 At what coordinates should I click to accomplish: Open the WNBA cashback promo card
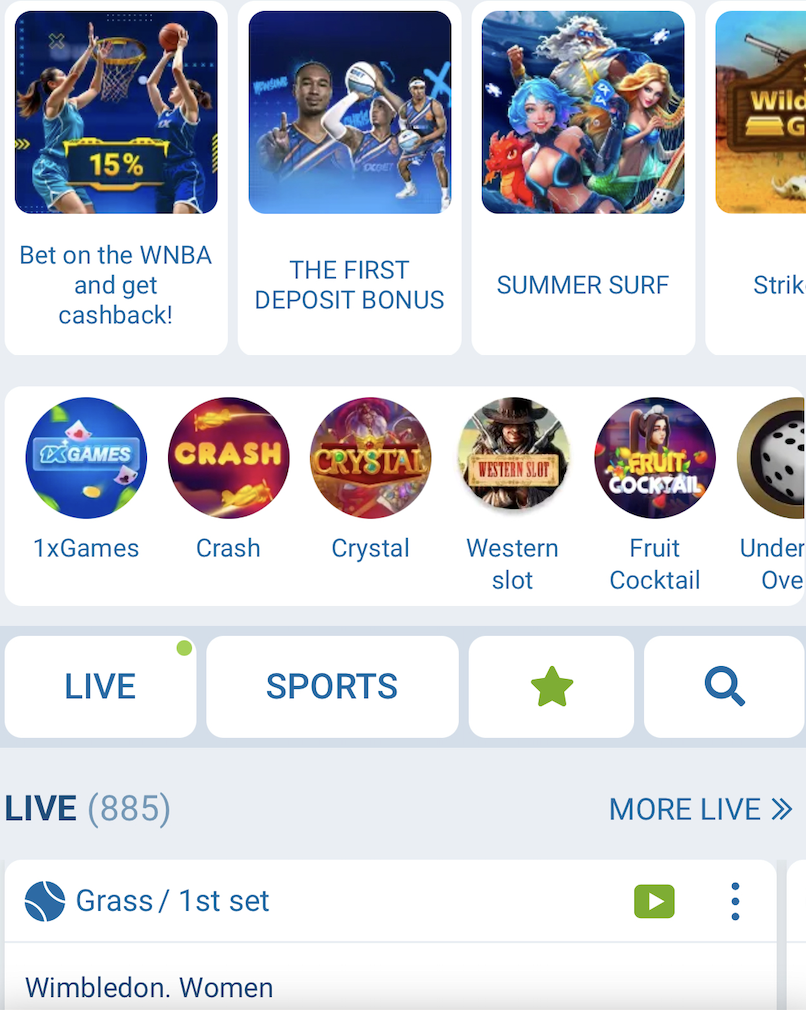coord(116,180)
